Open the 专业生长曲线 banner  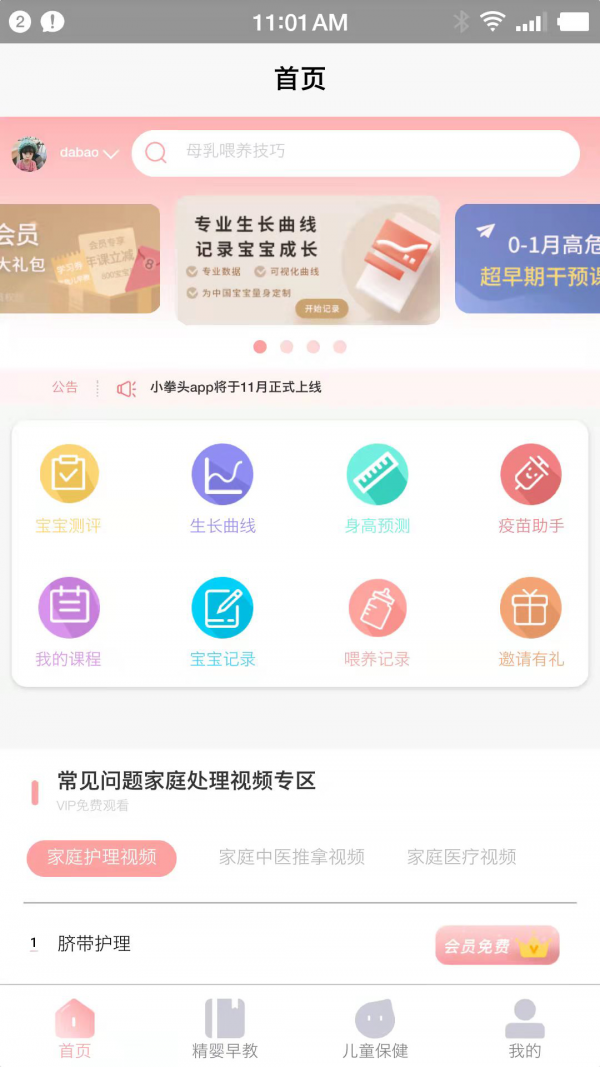coord(307,260)
